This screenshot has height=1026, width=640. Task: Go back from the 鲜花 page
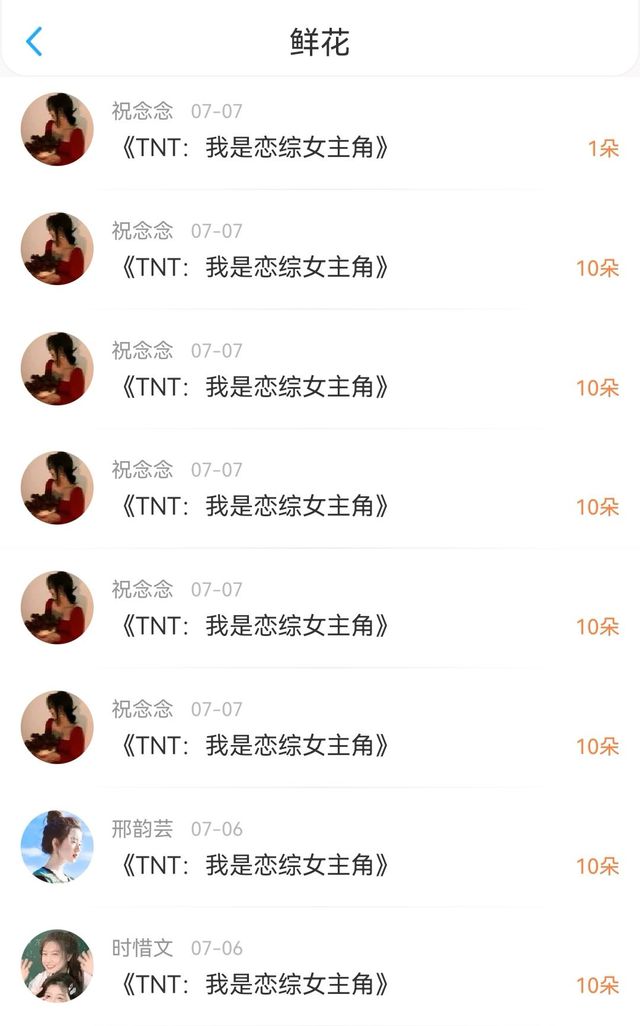pyautogui.click(x=34, y=42)
